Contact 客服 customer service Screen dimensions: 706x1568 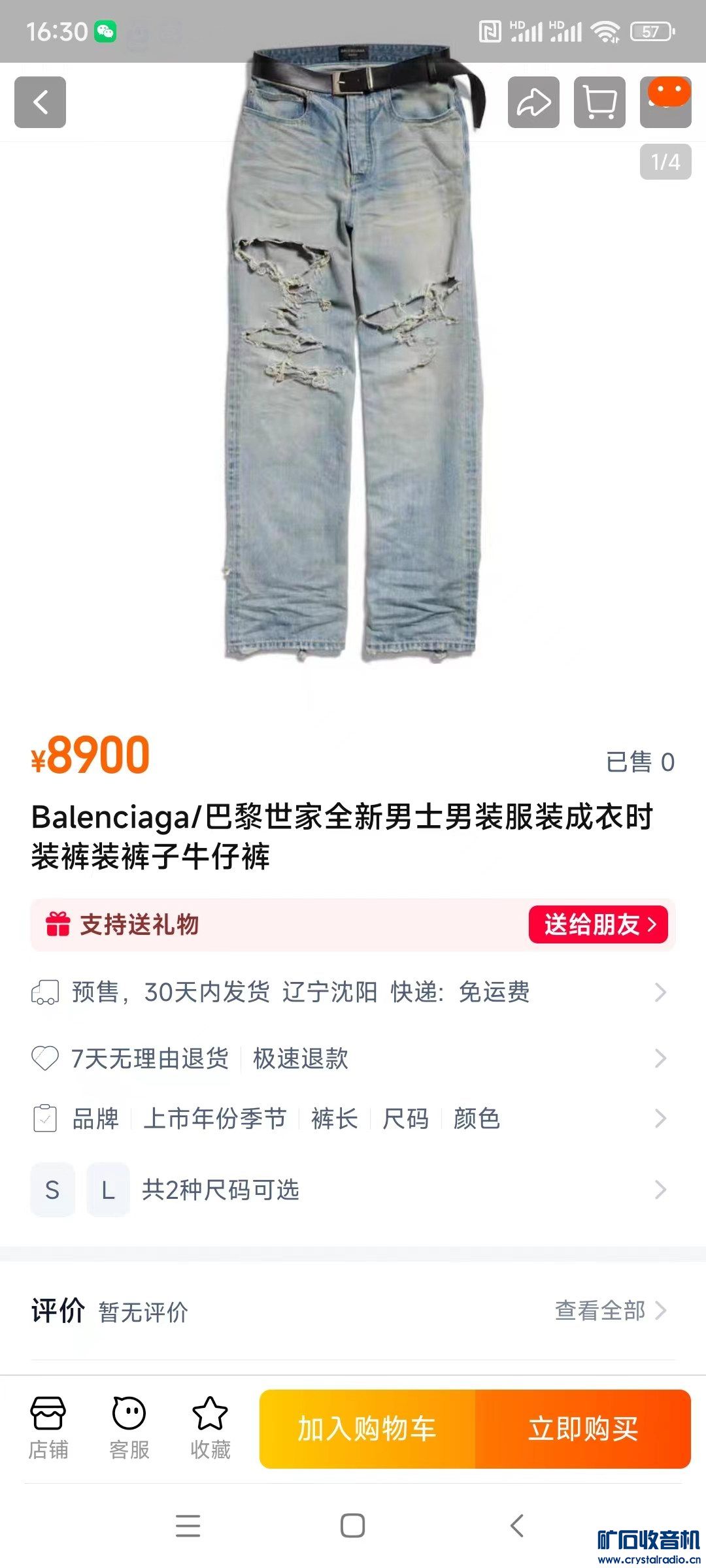tap(129, 1428)
